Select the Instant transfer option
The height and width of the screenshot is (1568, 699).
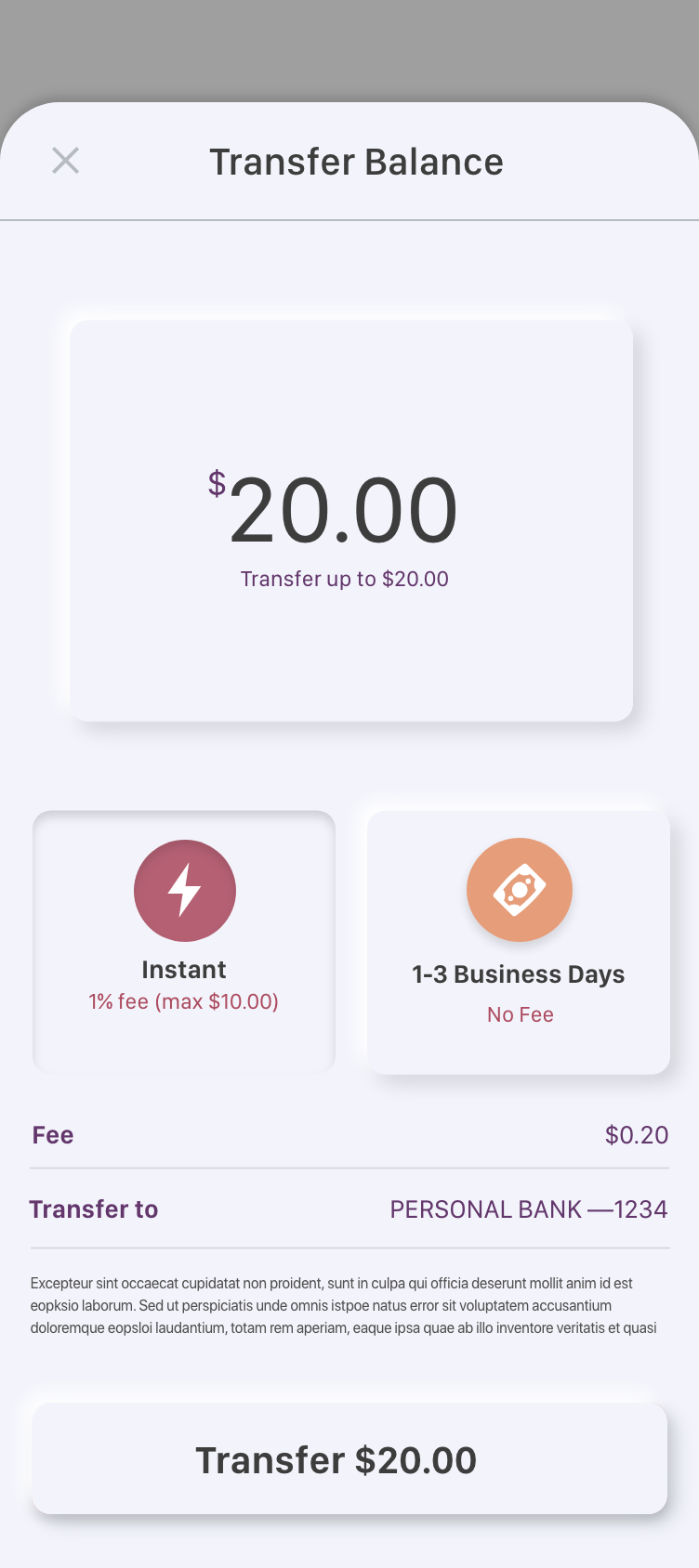pyautogui.click(x=184, y=942)
